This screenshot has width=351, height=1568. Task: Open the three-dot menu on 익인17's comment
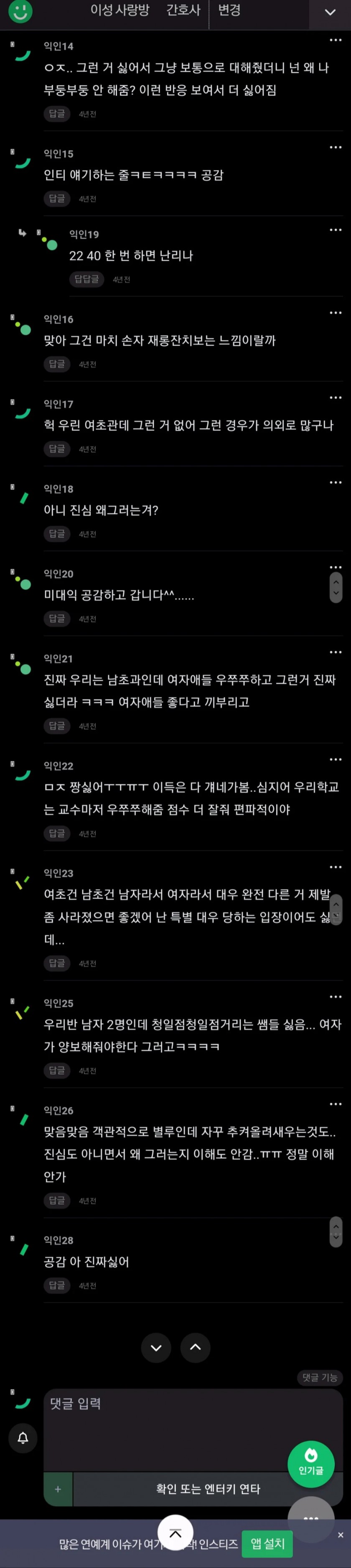335,398
